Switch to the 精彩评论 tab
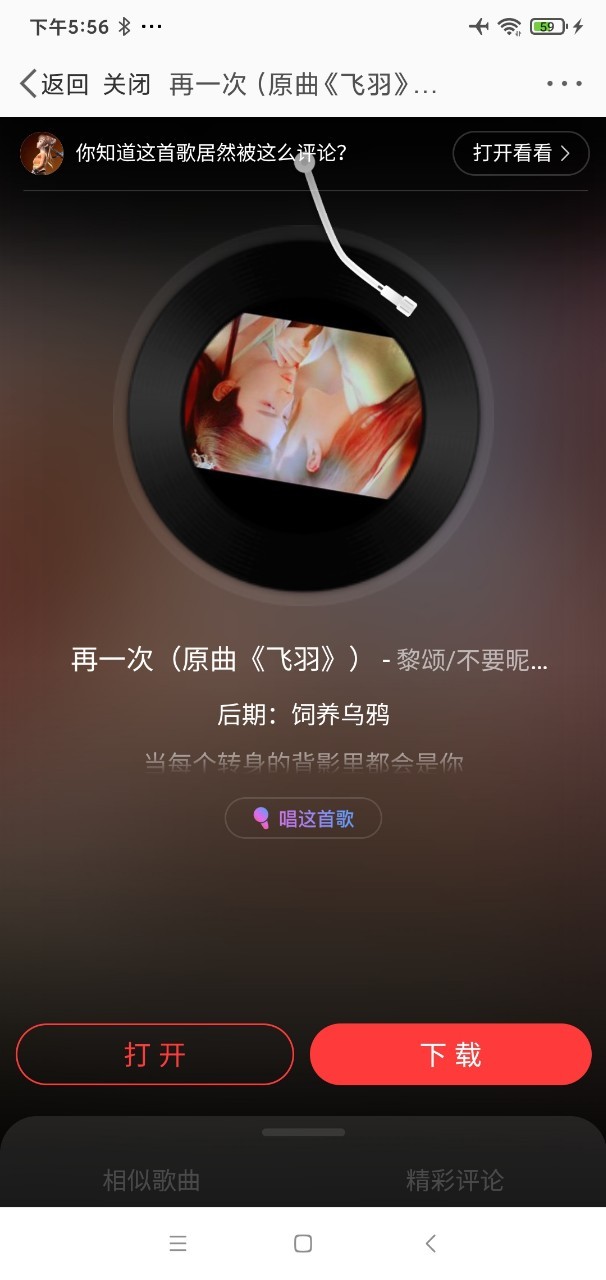 click(x=455, y=1180)
